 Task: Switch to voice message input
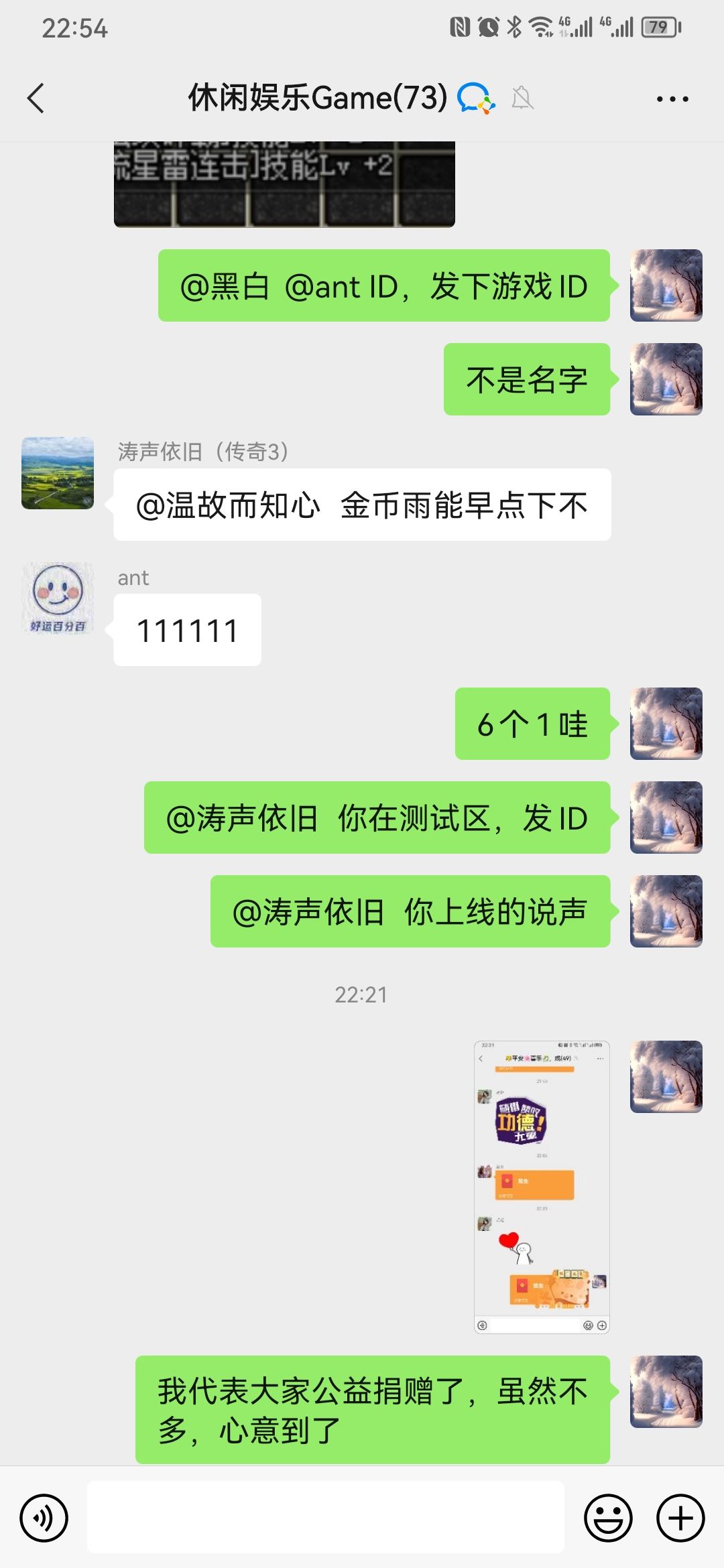44,1517
